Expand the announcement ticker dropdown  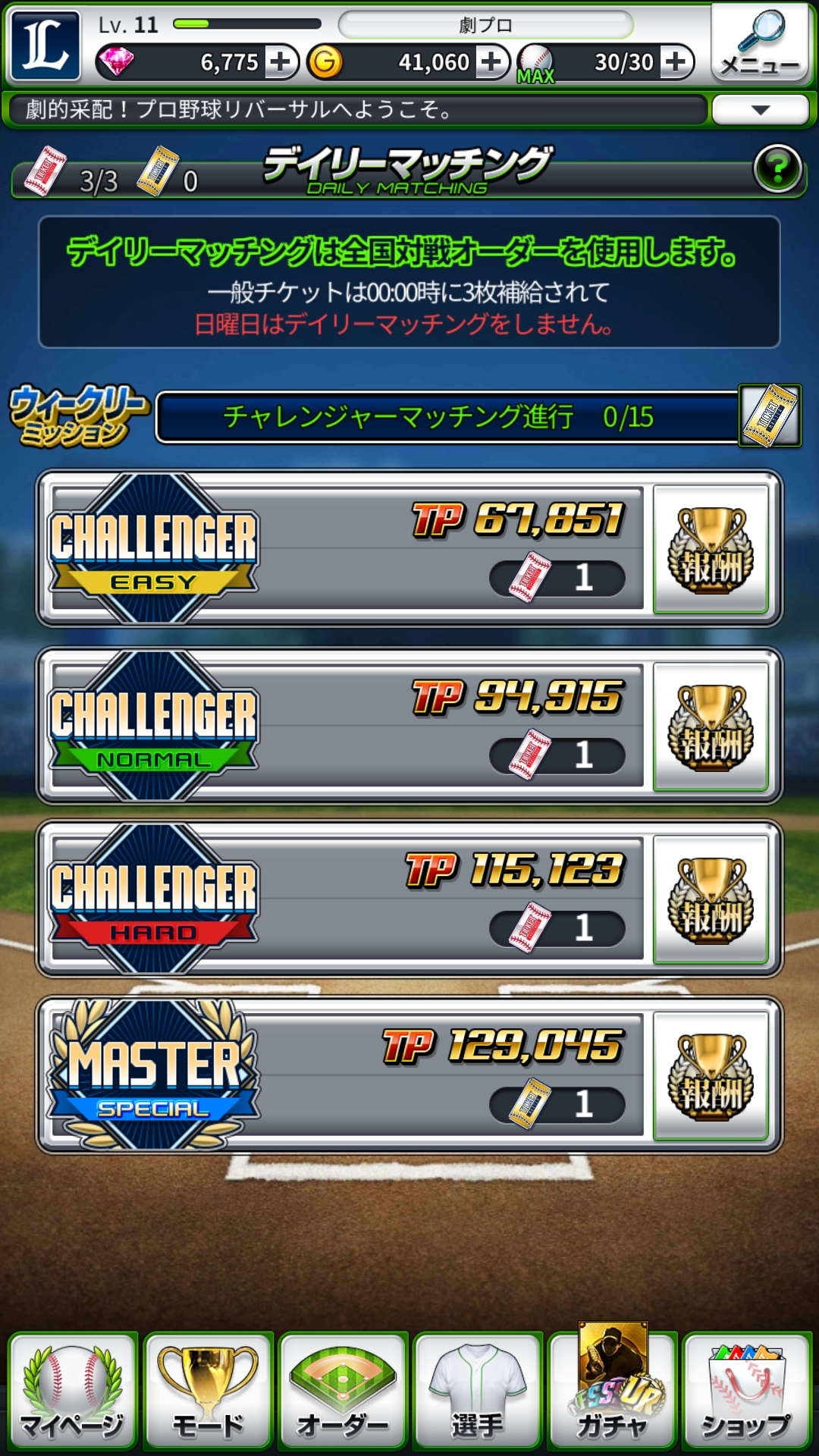pos(760,110)
